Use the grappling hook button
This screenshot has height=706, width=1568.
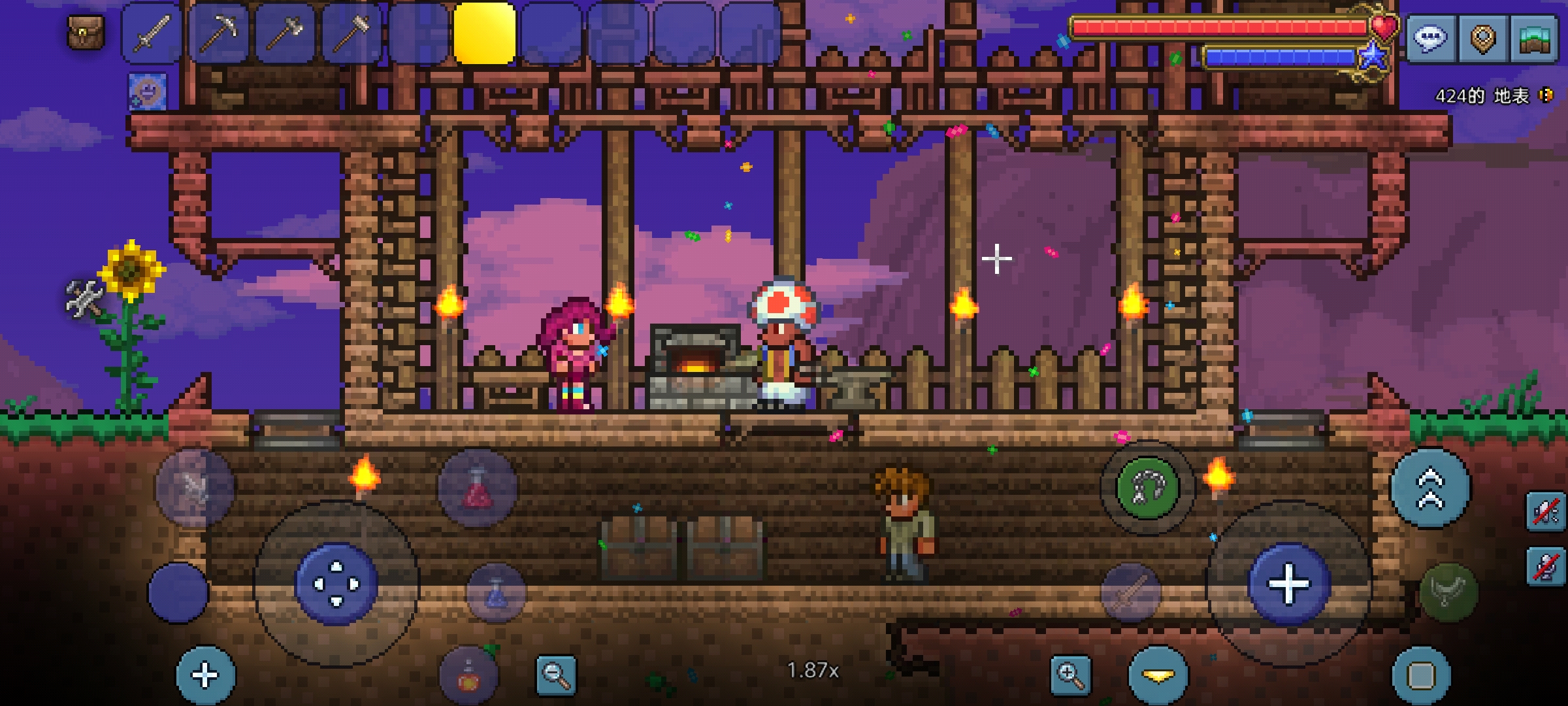1147,488
